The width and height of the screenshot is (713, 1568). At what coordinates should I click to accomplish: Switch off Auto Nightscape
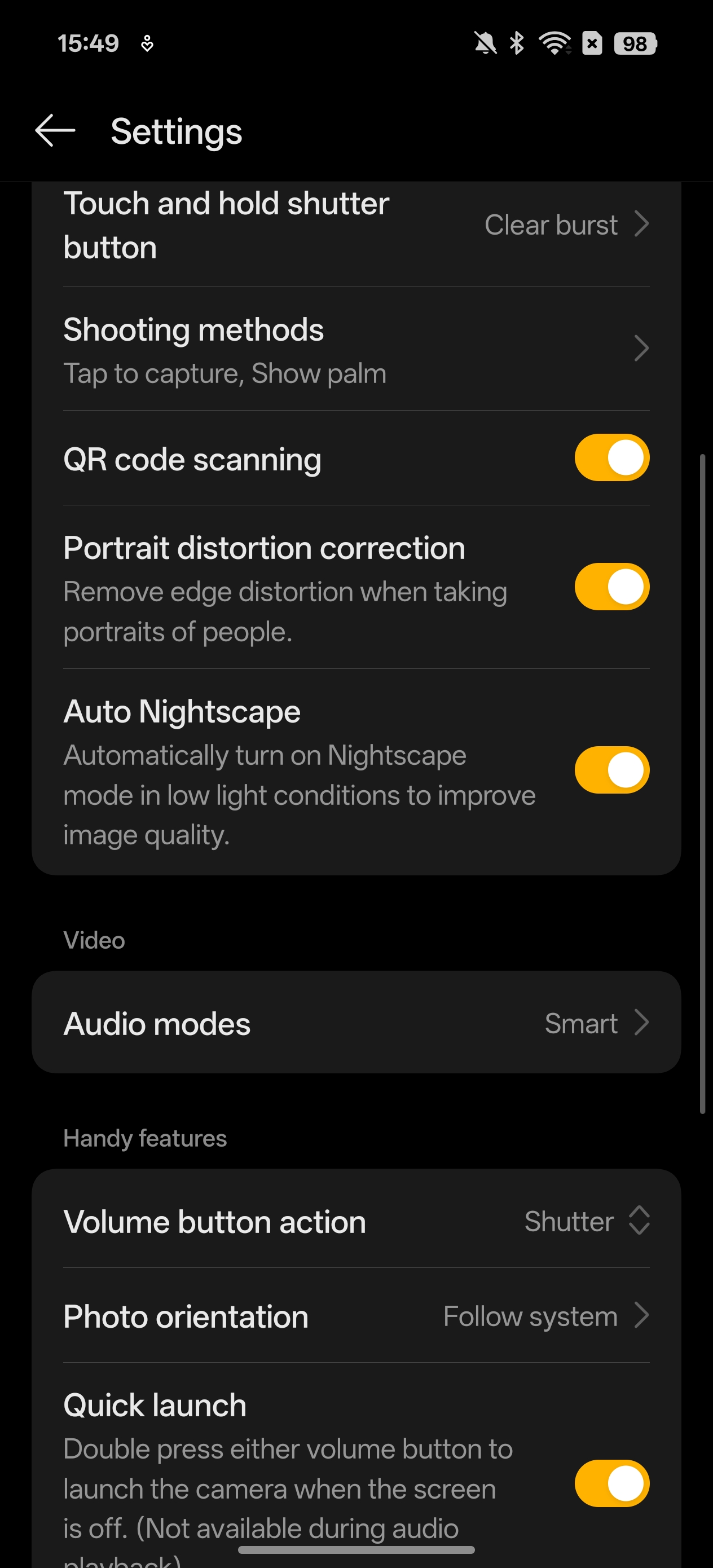coord(611,770)
